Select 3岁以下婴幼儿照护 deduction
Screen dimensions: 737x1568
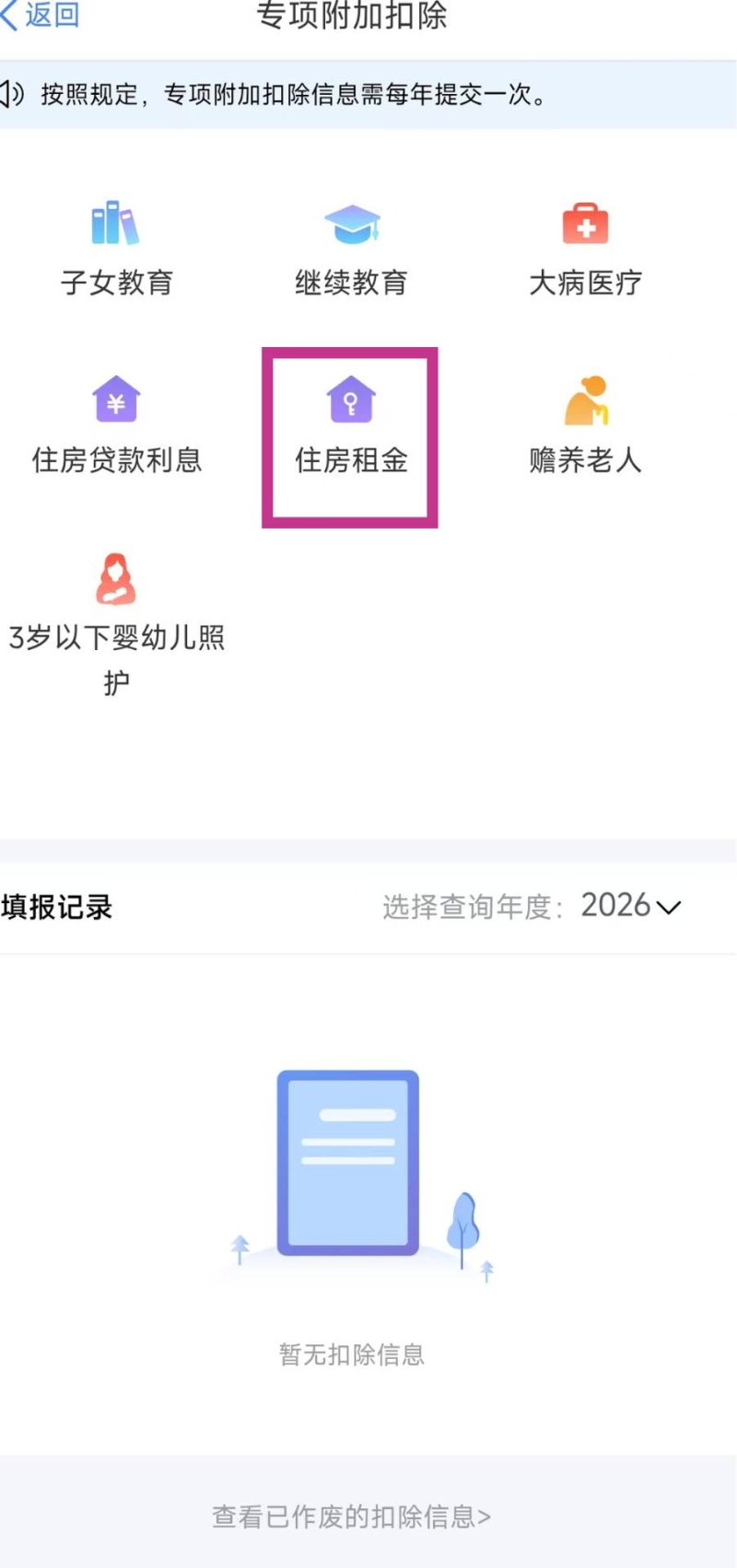click(x=116, y=621)
